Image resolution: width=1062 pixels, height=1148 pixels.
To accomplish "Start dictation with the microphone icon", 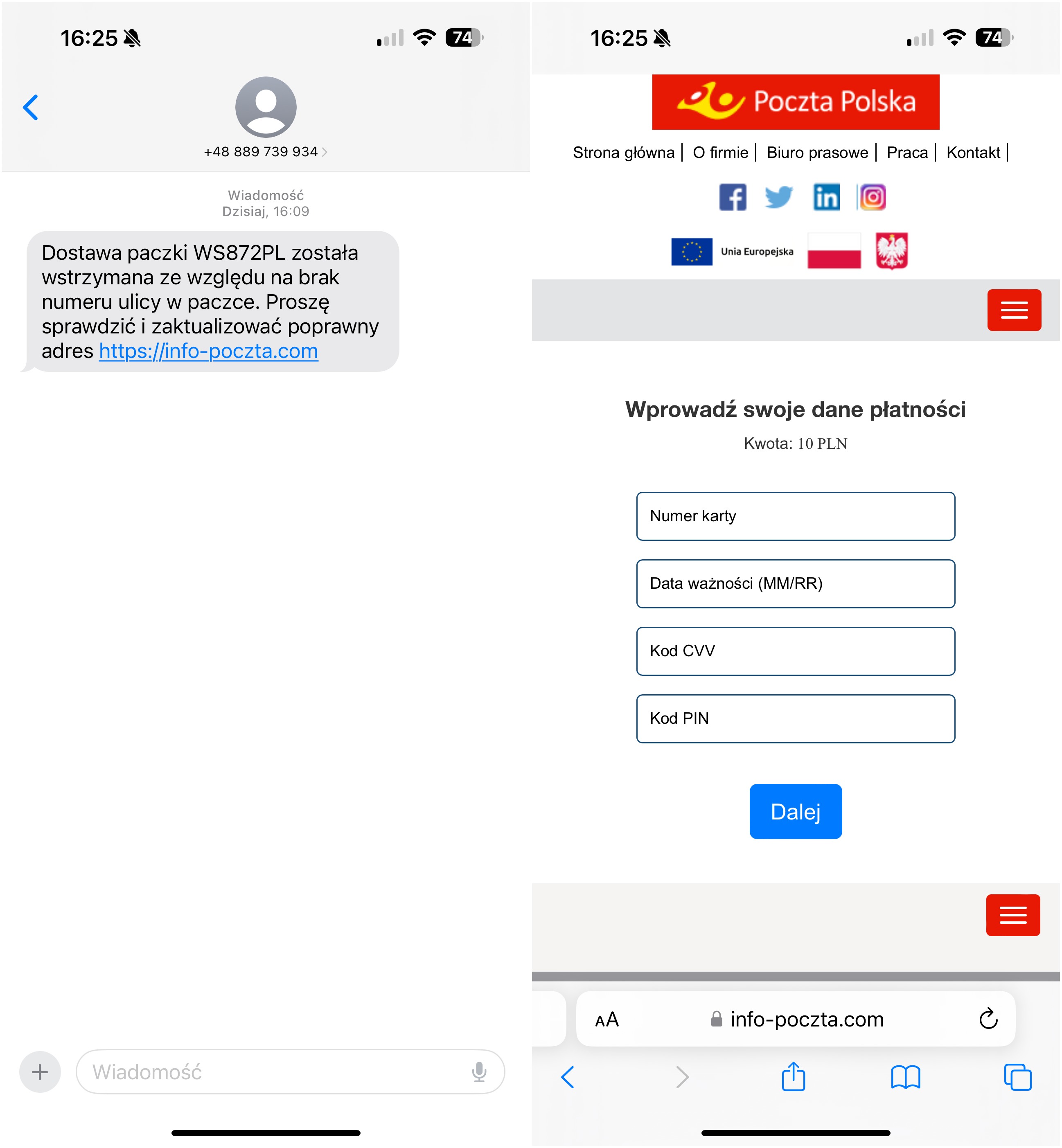I will point(479,1071).
